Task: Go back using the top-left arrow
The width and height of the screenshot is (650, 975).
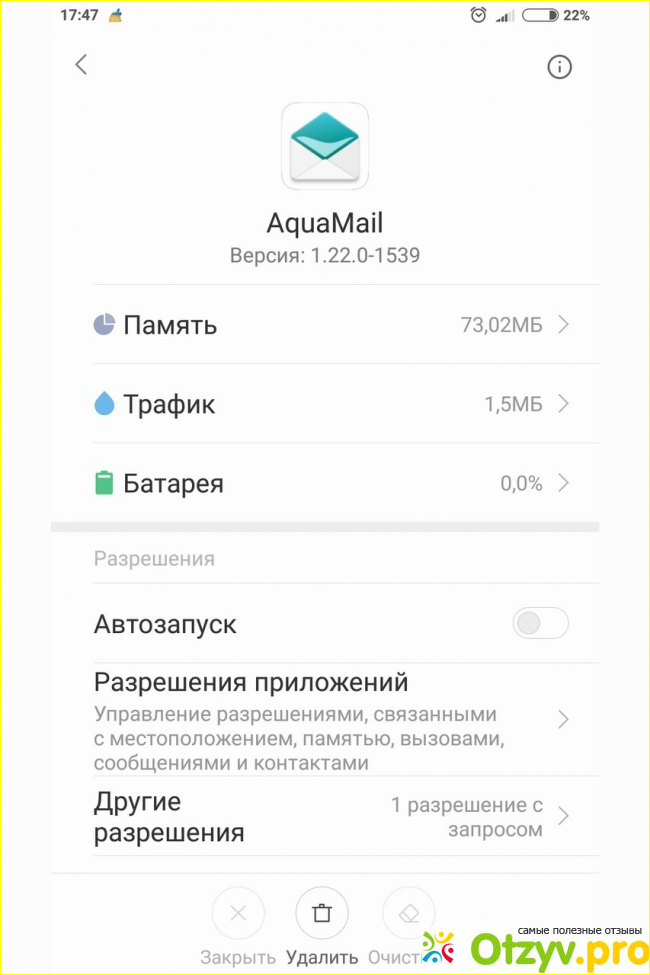Action: (x=81, y=65)
